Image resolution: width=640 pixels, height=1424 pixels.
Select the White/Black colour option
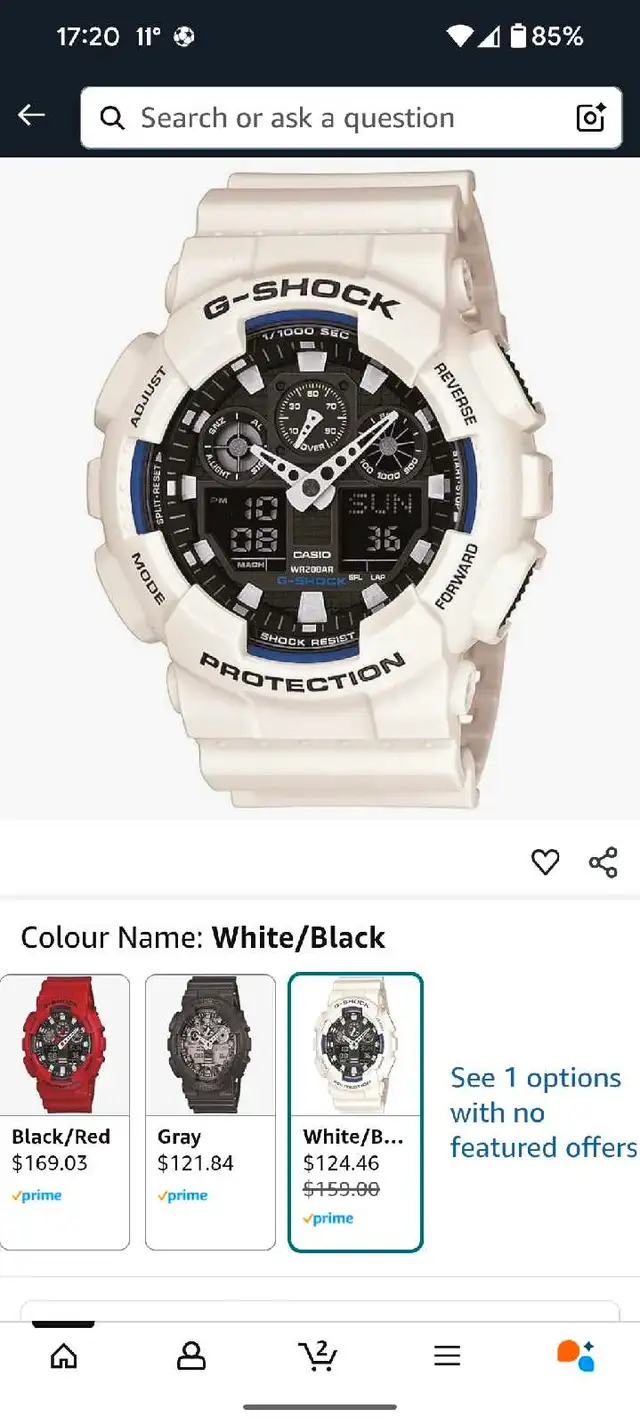pos(356,1112)
